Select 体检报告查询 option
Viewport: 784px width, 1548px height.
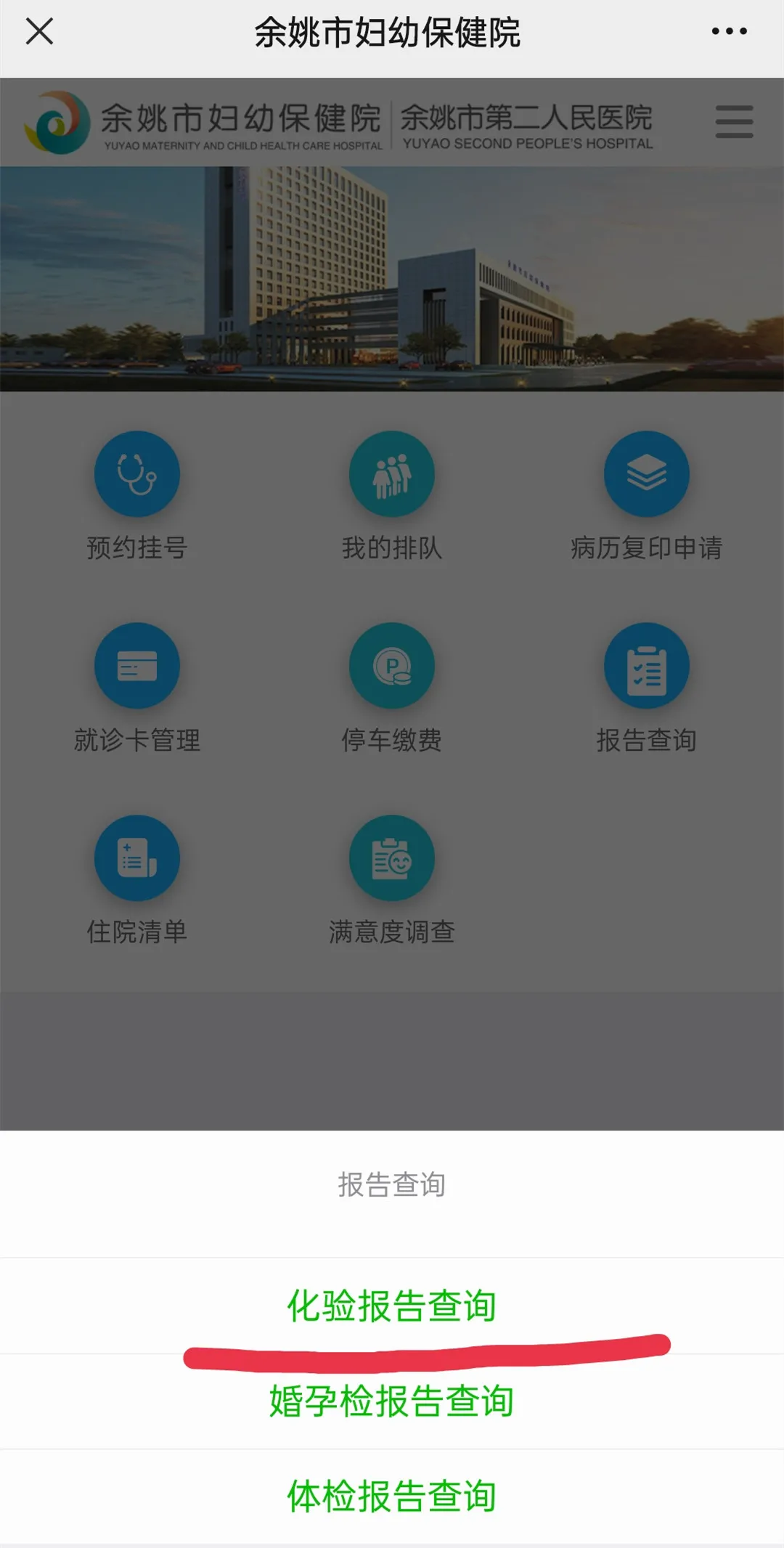coord(392,1496)
